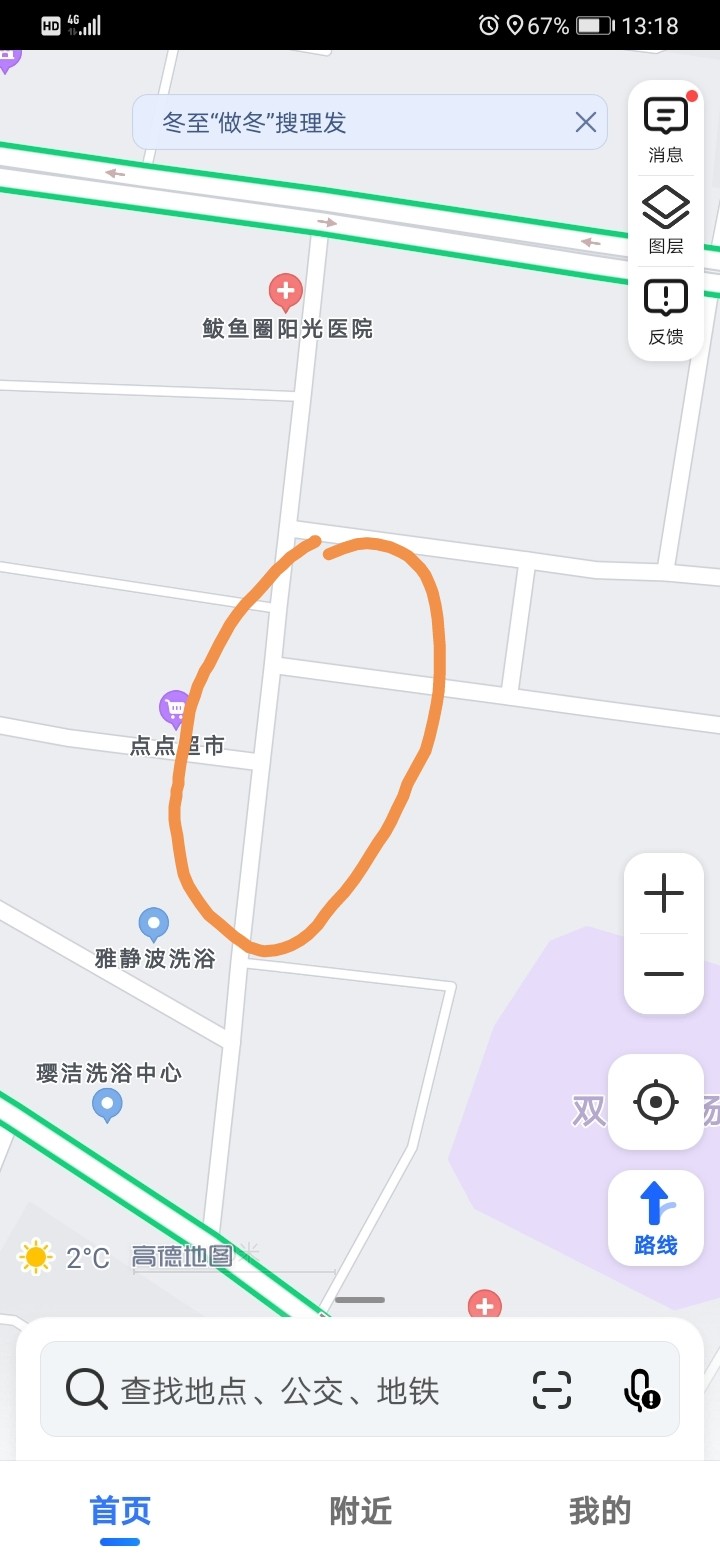Image resolution: width=720 pixels, height=1560 pixels.
Task: Switch to the 首页 tab
Action: (x=120, y=1511)
